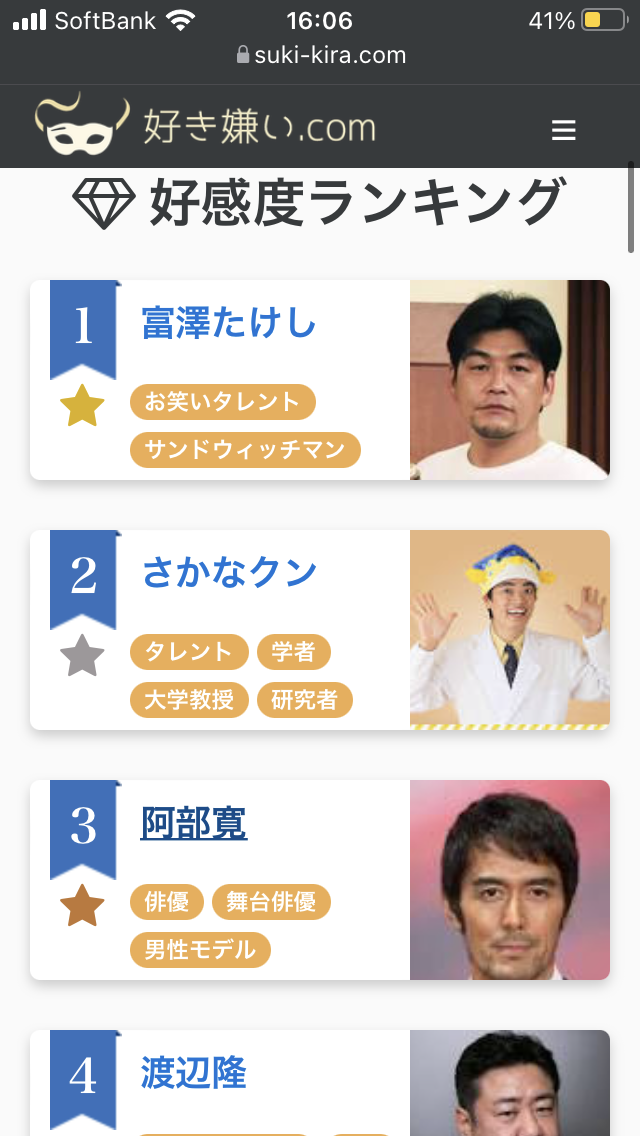The width and height of the screenshot is (640, 1136).
Task: View 阿部寛's photo
Action: pyautogui.click(x=509, y=880)
